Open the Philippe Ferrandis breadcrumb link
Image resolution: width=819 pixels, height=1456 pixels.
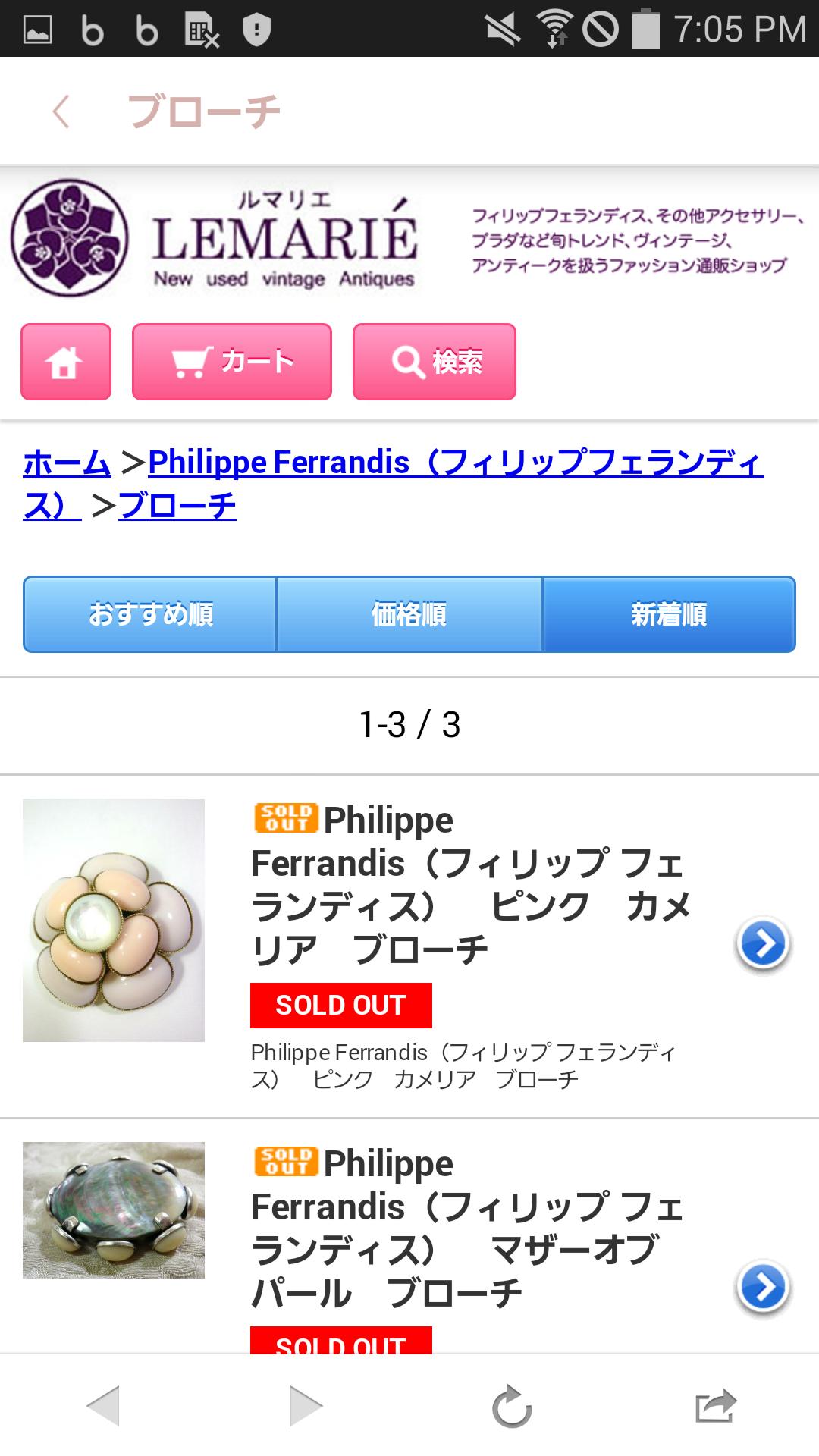pos(455,463)
